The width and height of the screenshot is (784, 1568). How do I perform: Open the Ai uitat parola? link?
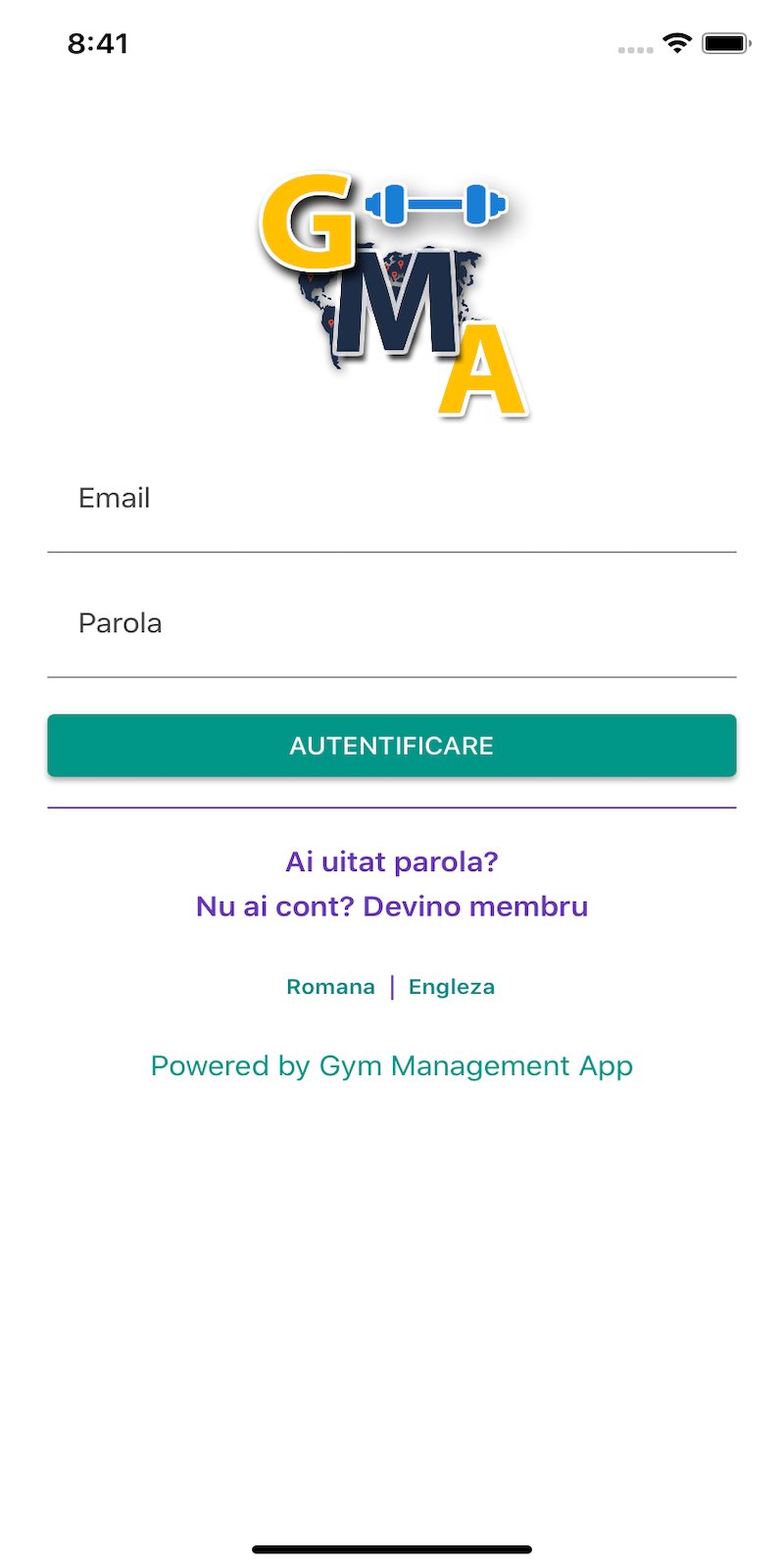pyautogui.click(x=392, y=862)
